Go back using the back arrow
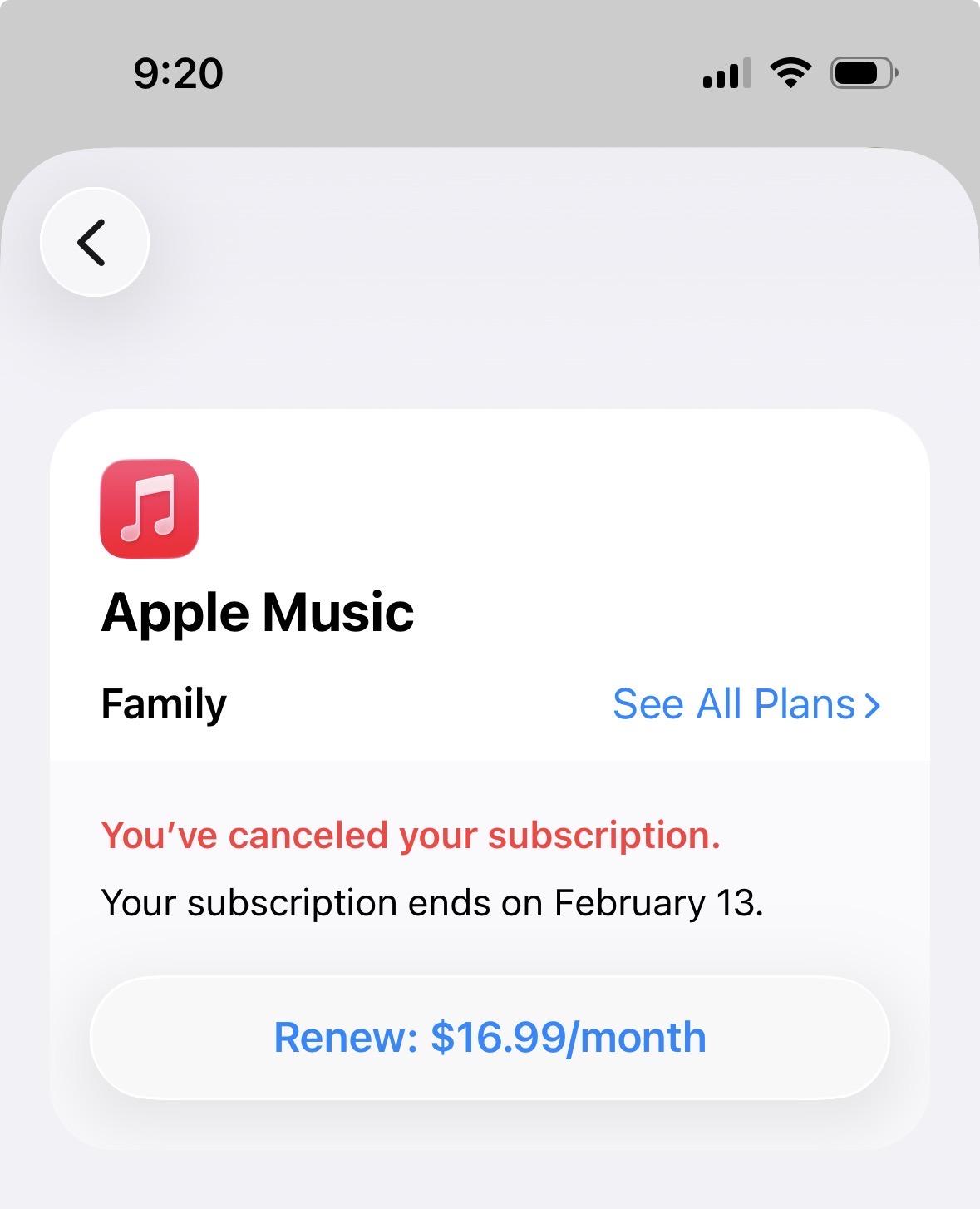 tap(94, 242)
